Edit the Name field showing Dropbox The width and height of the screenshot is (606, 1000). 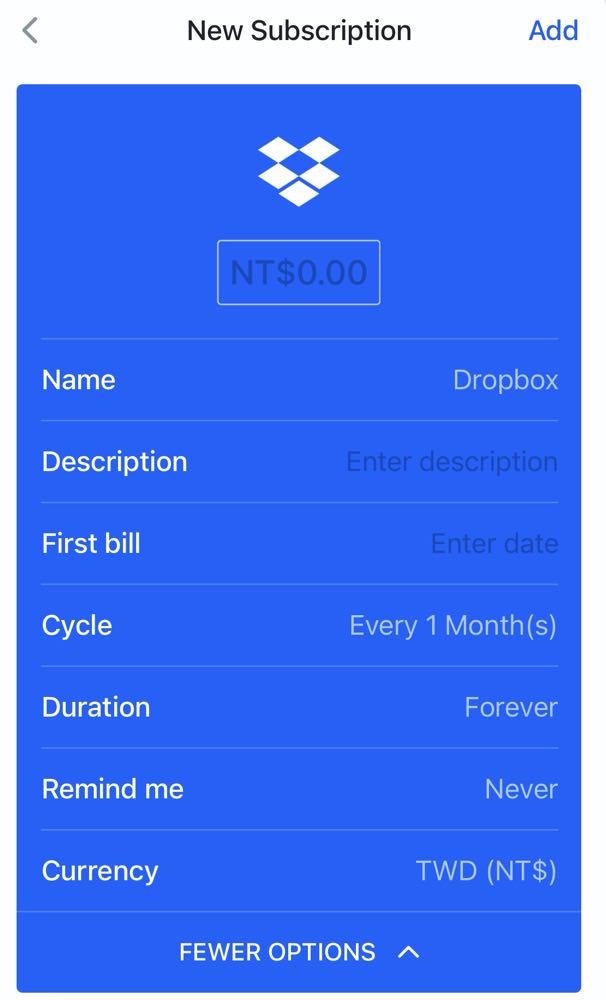pyautogui.click(x=505, y=380)
